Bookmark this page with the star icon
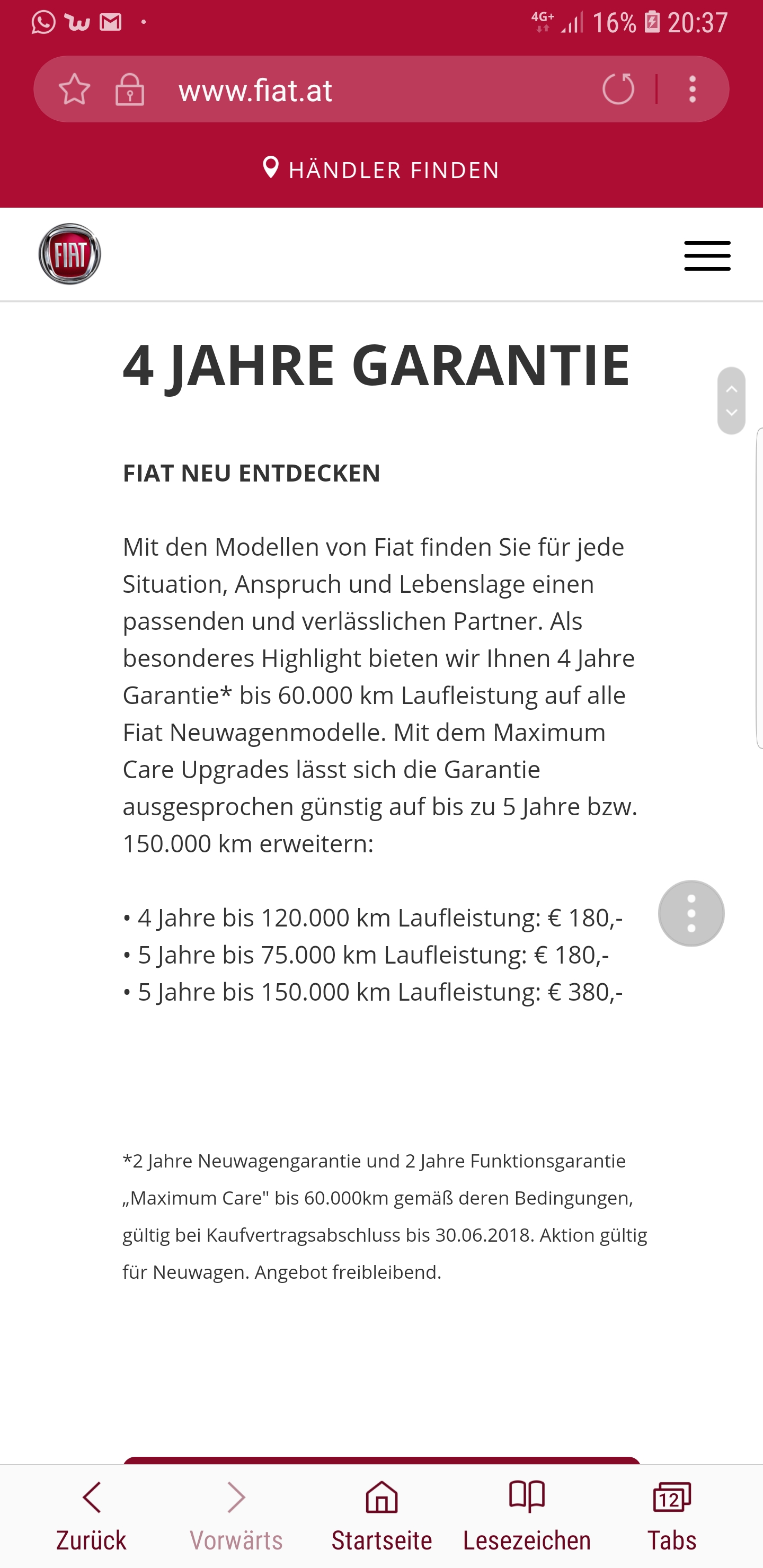This screenshot has width=763, height=1568. pyautogui.click(x=74, y=90)
